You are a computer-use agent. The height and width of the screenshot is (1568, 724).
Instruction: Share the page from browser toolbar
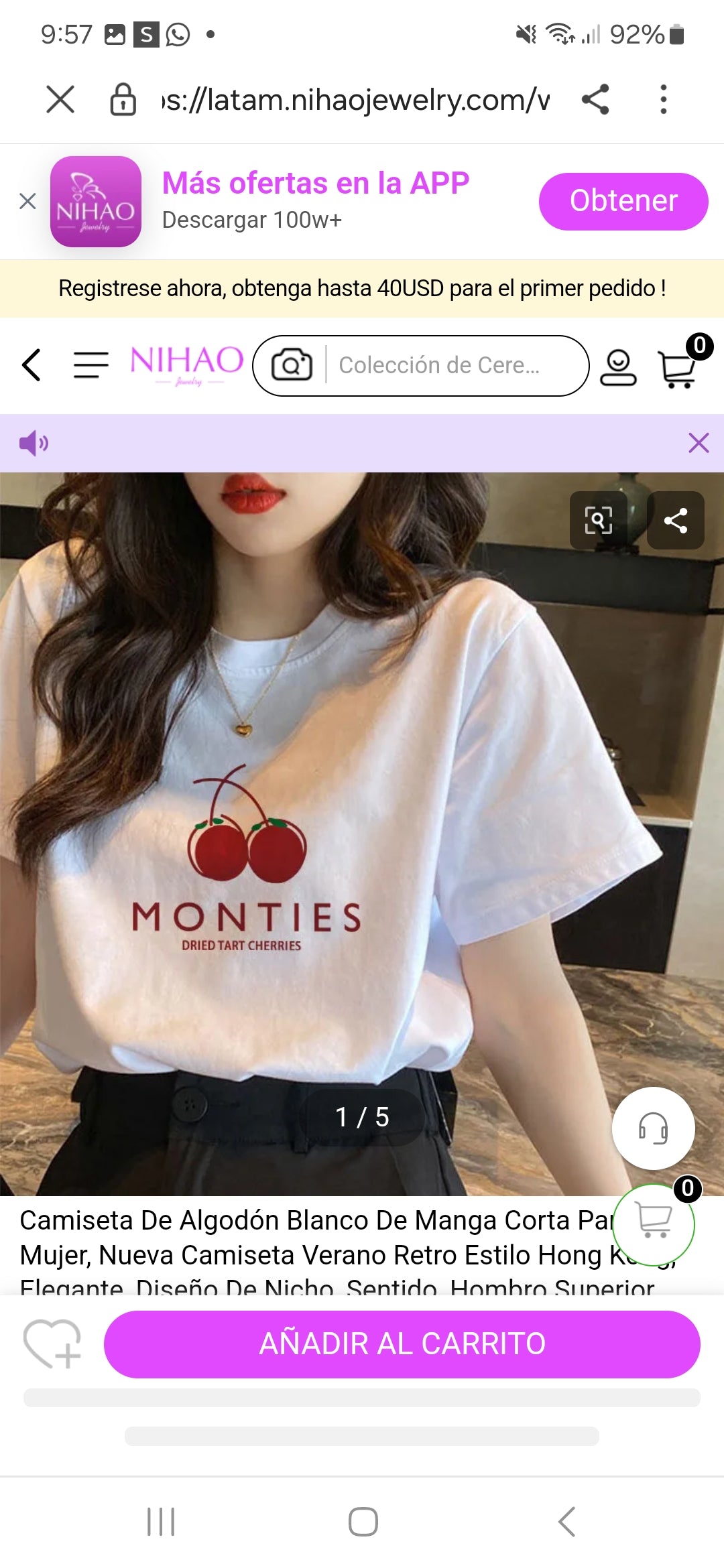(595, 100)
